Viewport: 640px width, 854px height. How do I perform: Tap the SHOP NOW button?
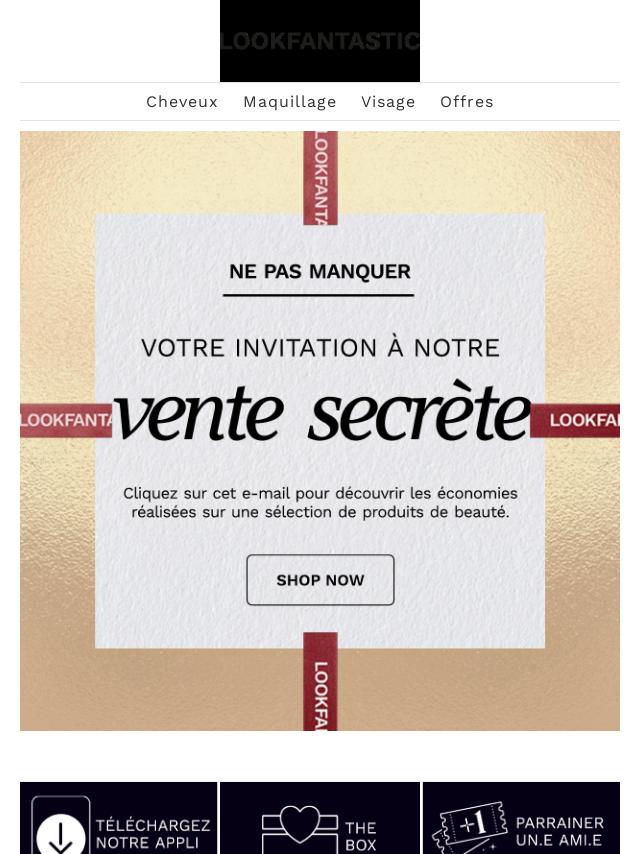pyautogui.click(x=320, y=580)
